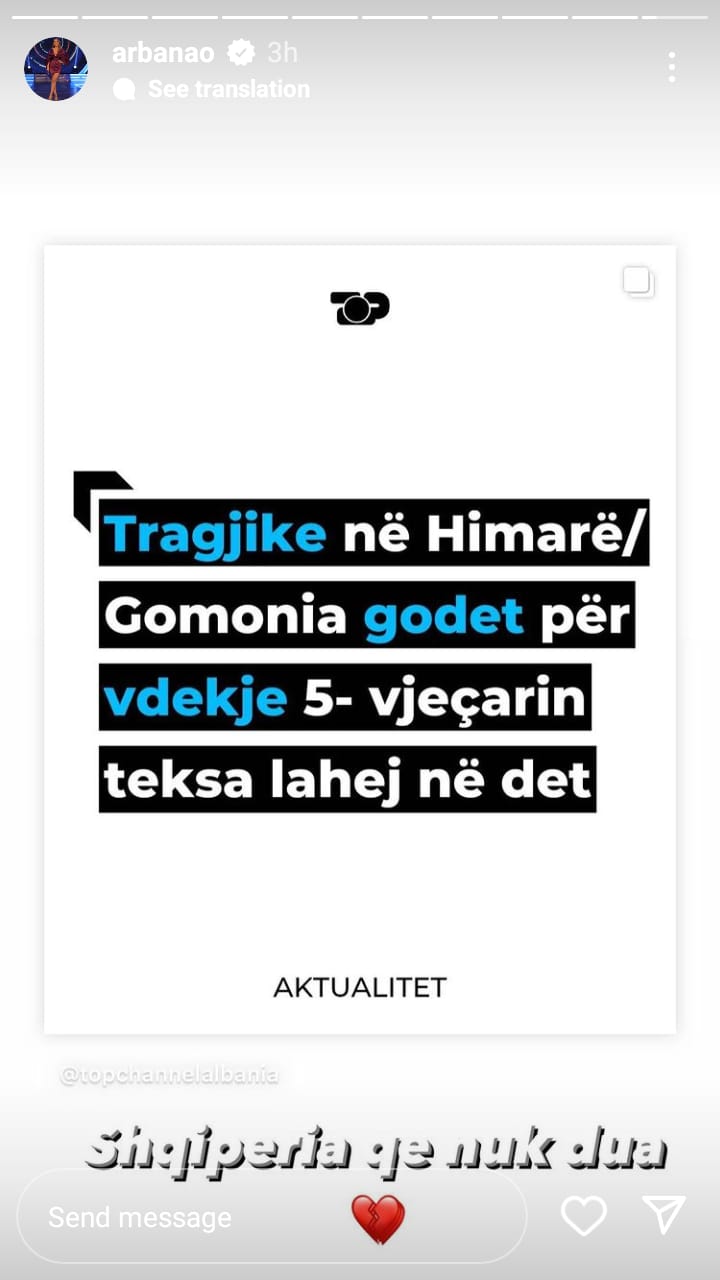Open the @topchannelalbania mention

[x=169, y=1076]
